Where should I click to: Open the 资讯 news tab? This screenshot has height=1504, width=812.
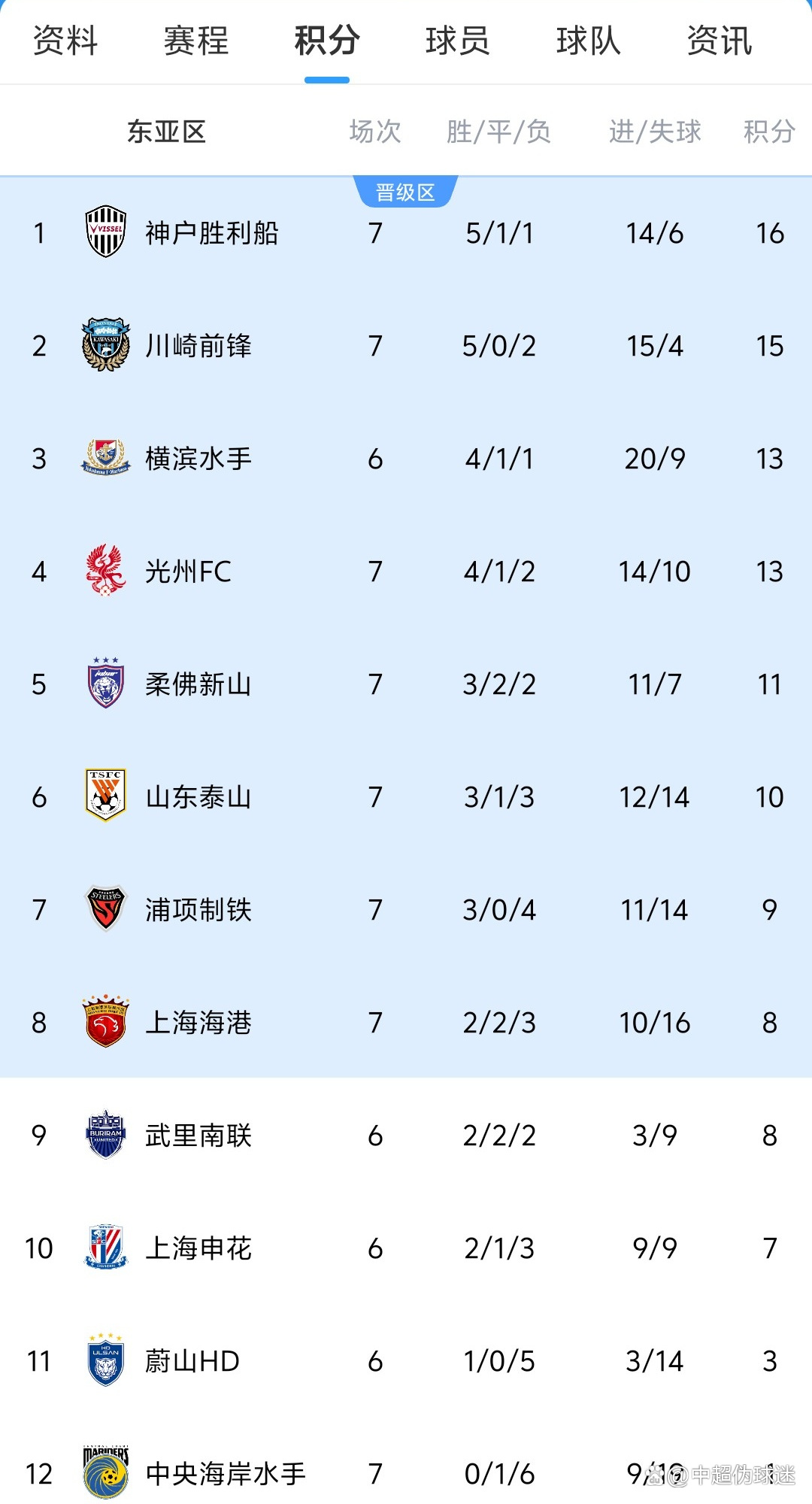click(717, 43)
